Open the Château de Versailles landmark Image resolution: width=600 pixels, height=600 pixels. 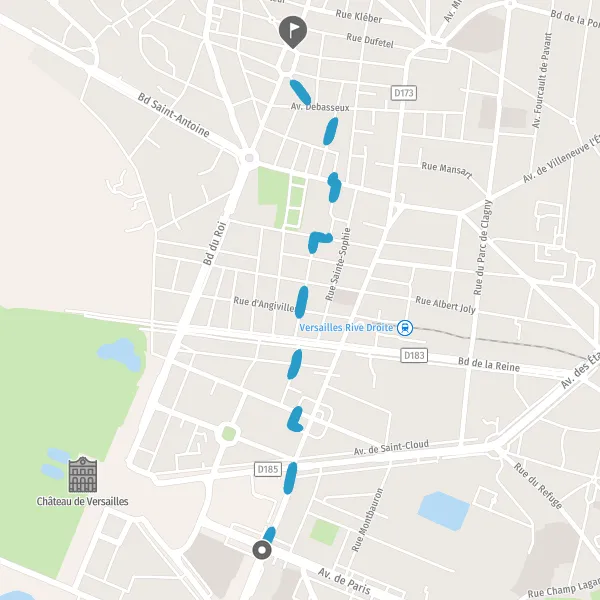(83, 474)
